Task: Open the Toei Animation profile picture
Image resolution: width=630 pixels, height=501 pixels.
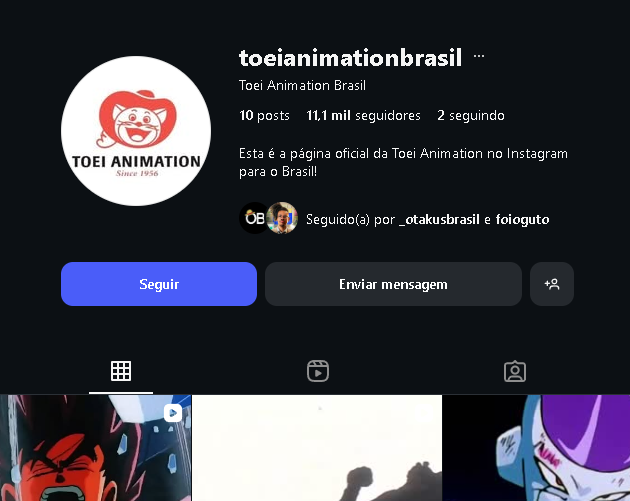Action: (136, 131)
